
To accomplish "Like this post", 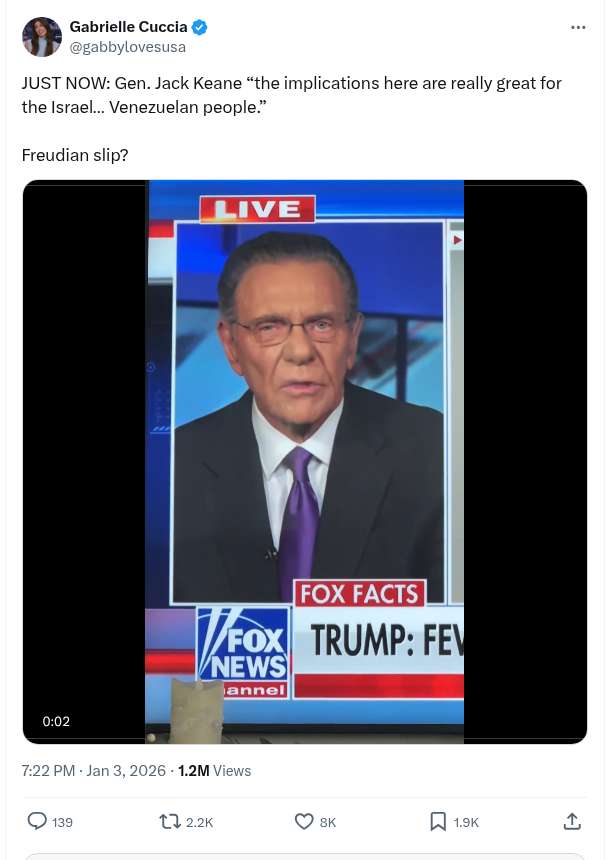I will [305, 821].
